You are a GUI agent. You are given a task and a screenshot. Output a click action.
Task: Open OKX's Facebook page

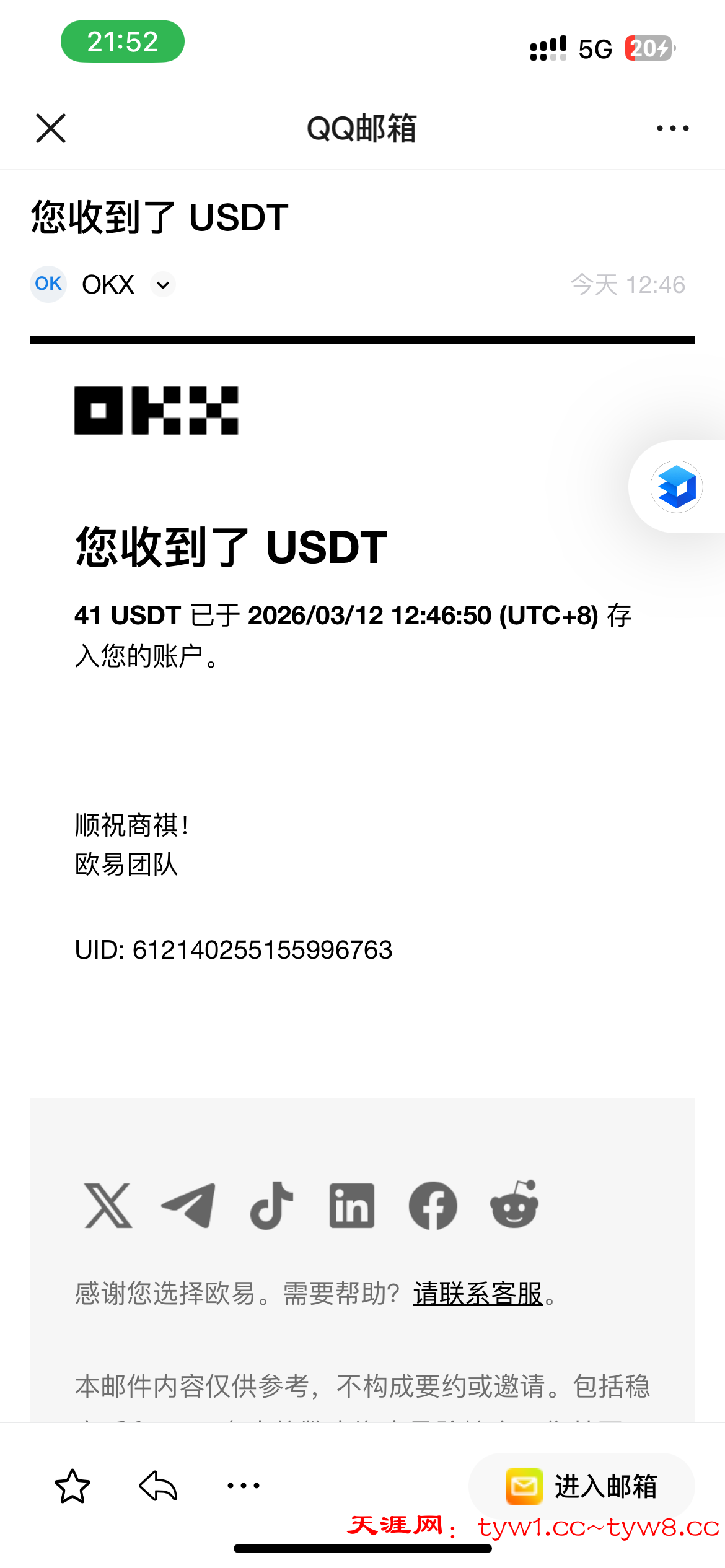tap(433, 1205)
